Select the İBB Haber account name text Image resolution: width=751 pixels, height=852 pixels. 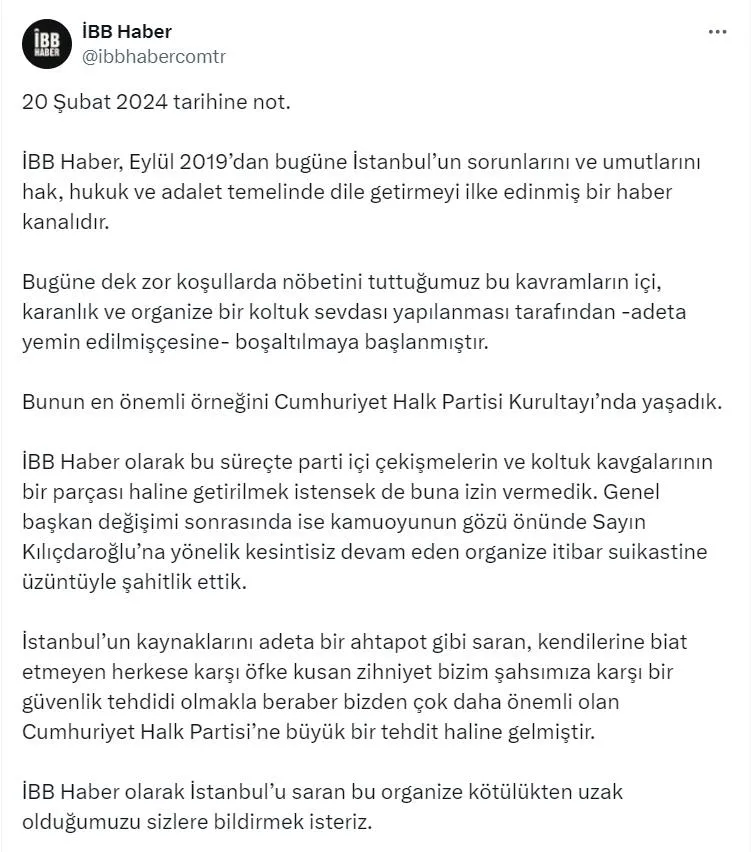pyautogui.click(x=126, y=30)
